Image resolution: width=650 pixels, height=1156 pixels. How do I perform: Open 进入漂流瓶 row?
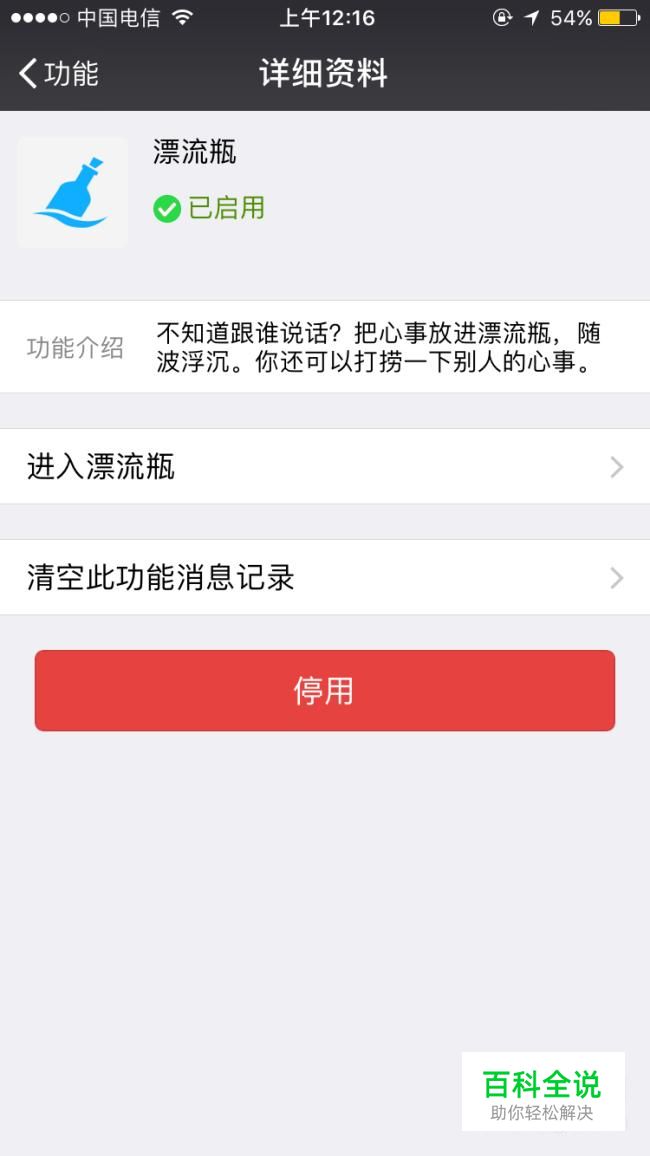pos(325,467)
